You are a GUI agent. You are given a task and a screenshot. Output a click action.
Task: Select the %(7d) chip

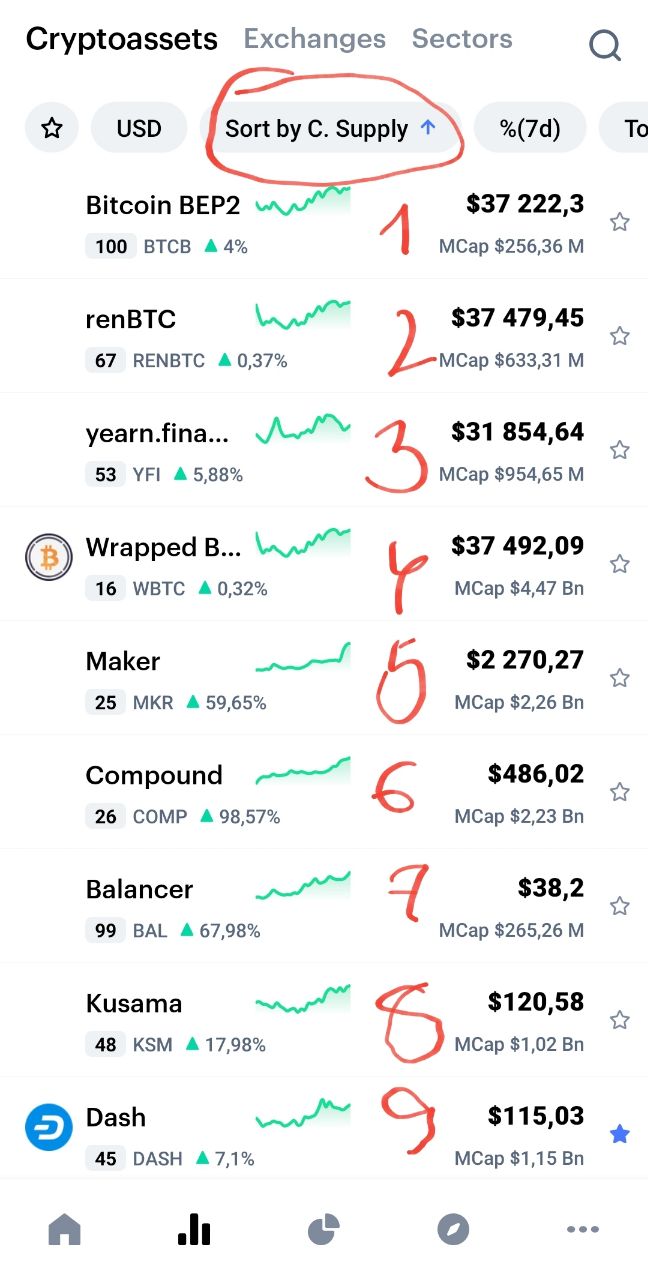(530, 128)
